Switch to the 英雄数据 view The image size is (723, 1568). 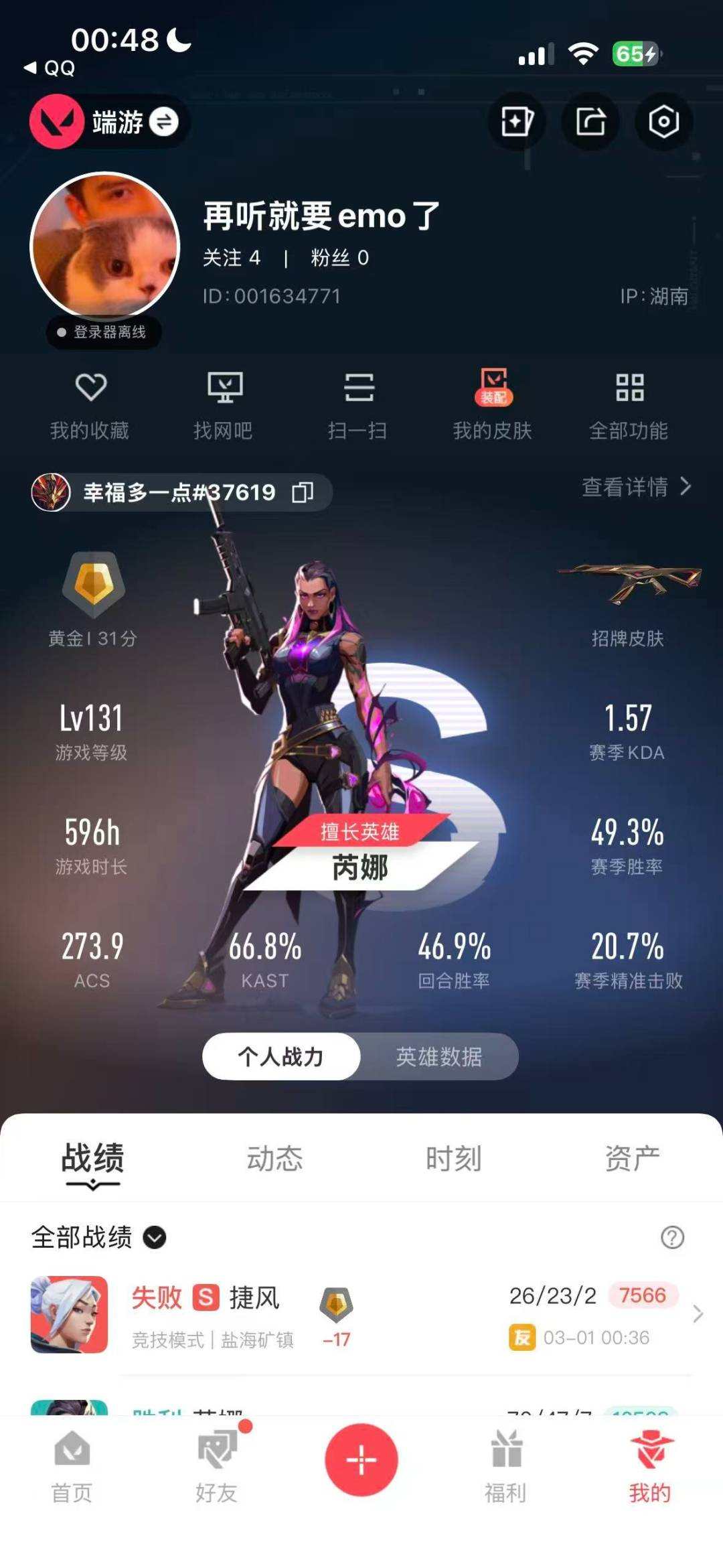438,1055
